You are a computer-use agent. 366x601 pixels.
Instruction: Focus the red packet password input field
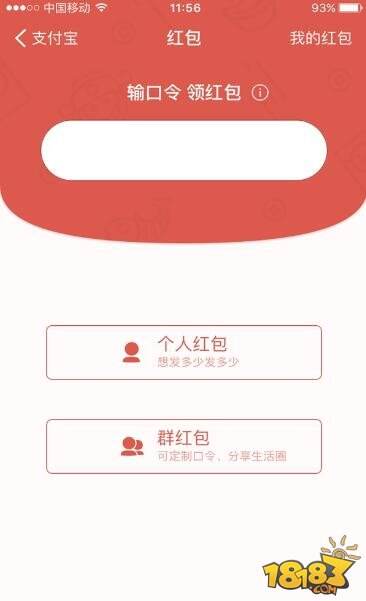184,150
